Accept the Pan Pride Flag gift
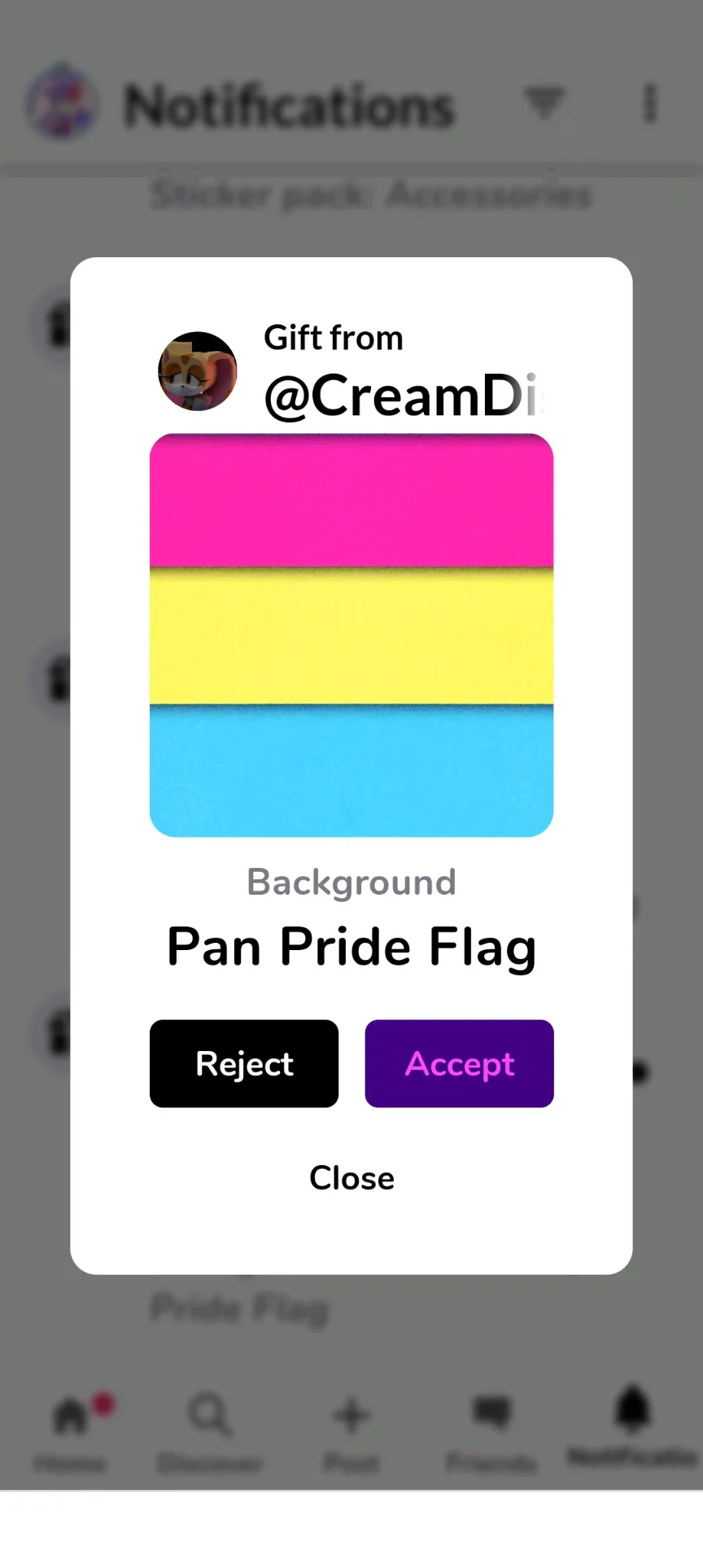 (459, 1063)
